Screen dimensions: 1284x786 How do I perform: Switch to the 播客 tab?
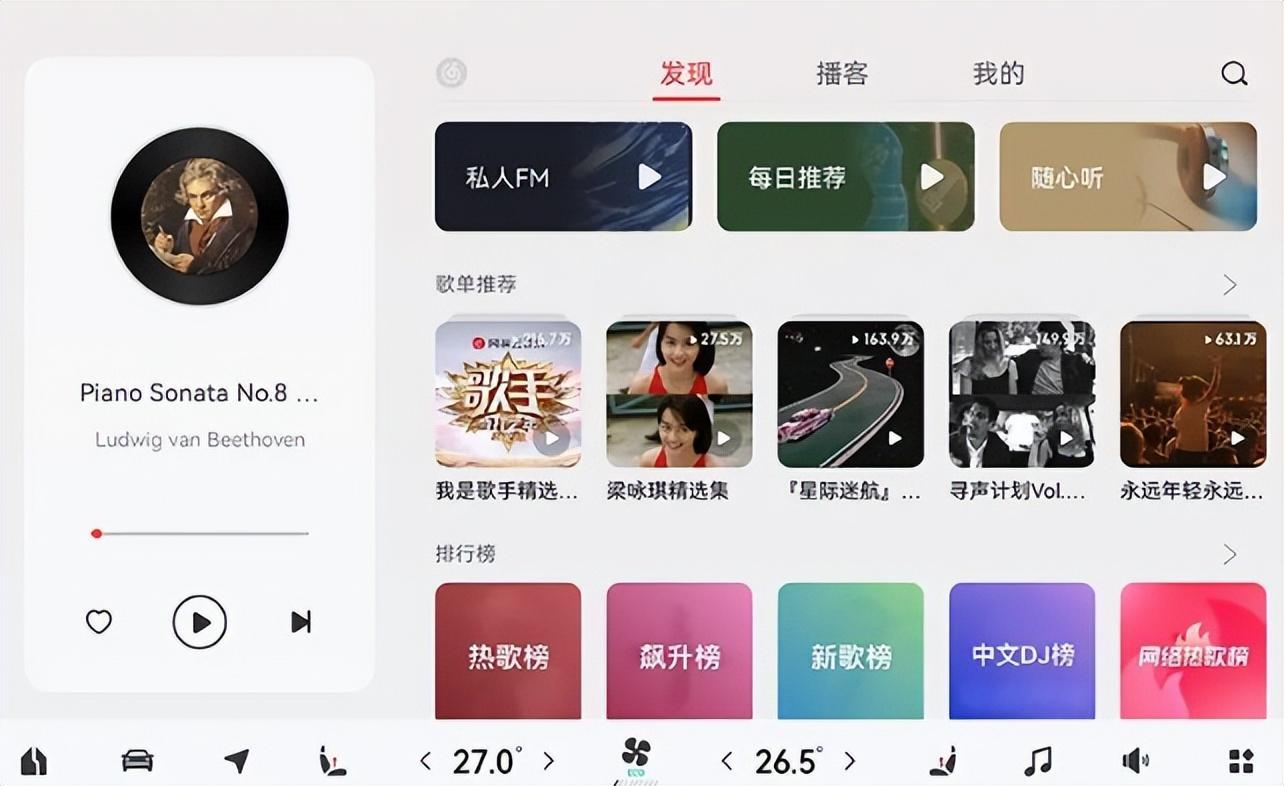tap(841, 74)
